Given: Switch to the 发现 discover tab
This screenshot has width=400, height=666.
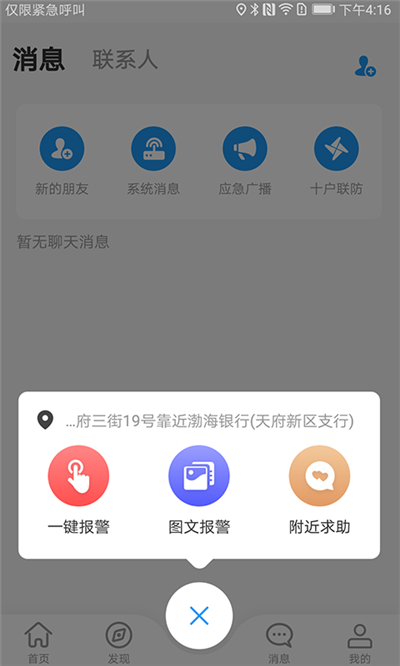Looking at the screenshot, I should [x=118, y=642].
